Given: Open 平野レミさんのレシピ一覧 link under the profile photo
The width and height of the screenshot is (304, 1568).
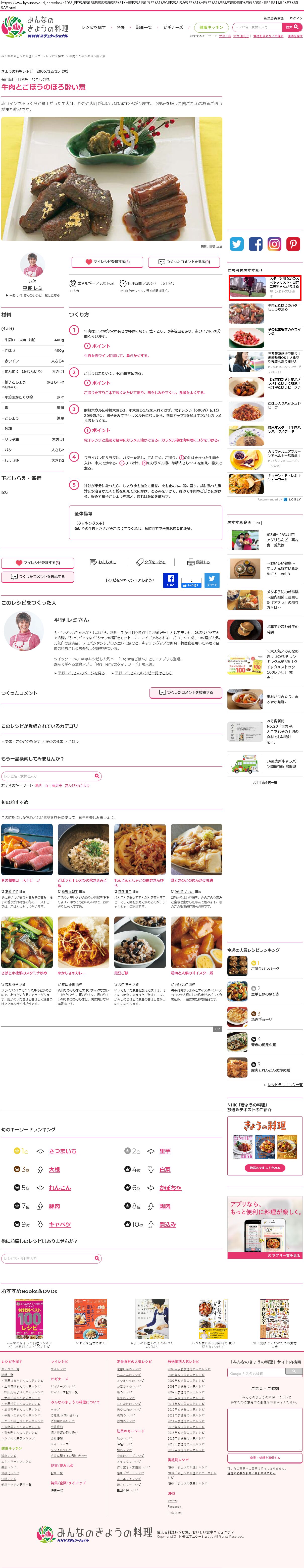Looking at the screenshot, I should (x=34, y=295).
